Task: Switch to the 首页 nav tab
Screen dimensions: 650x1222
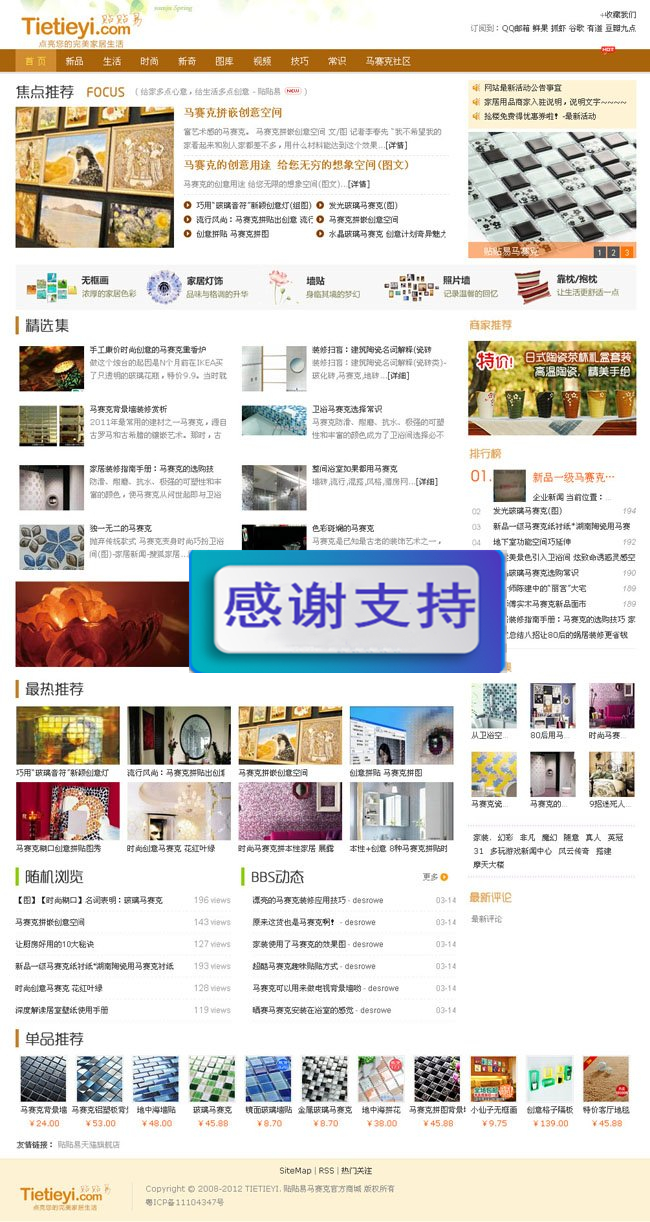Action: pos(34,61)
